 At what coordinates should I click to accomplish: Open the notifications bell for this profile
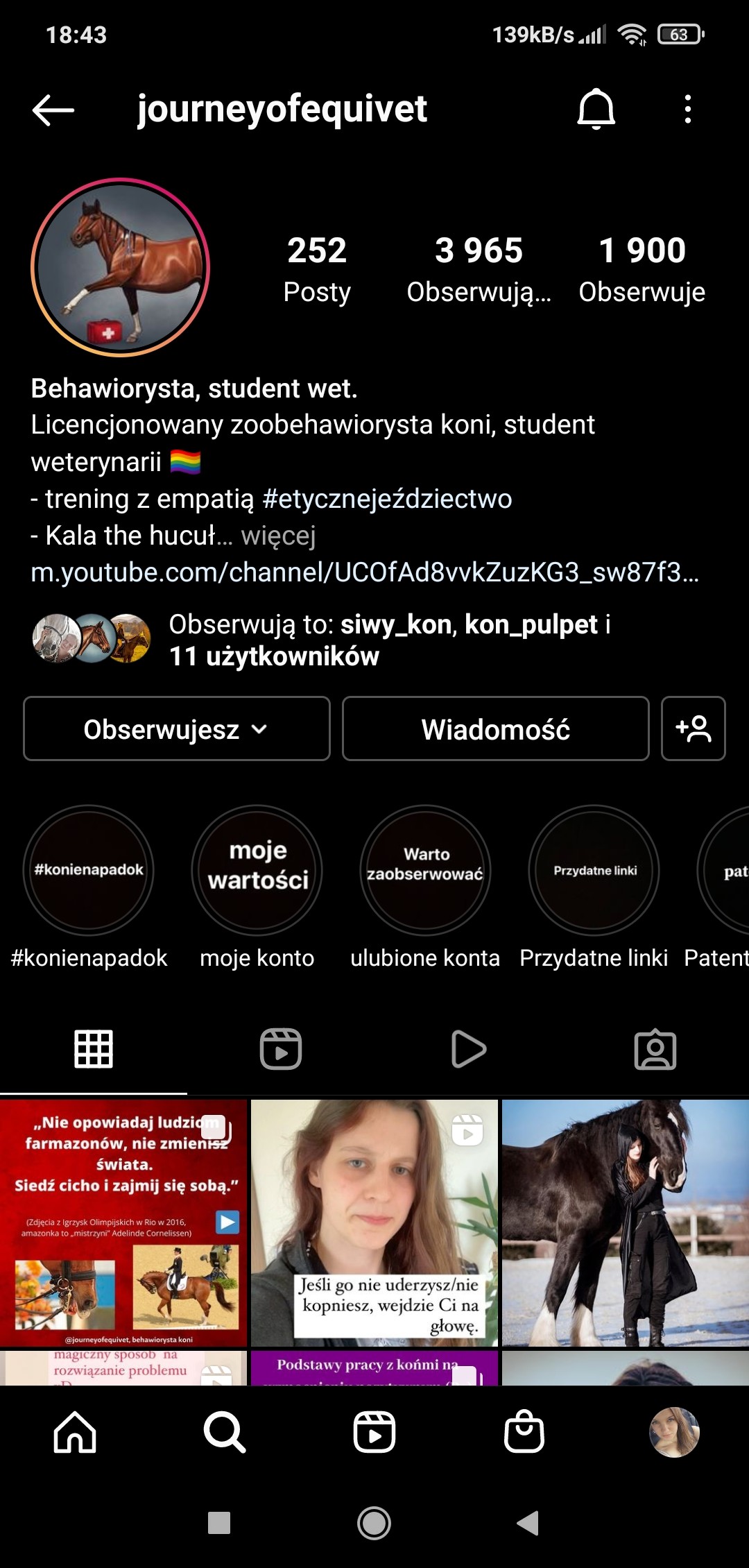click(596, 110)
